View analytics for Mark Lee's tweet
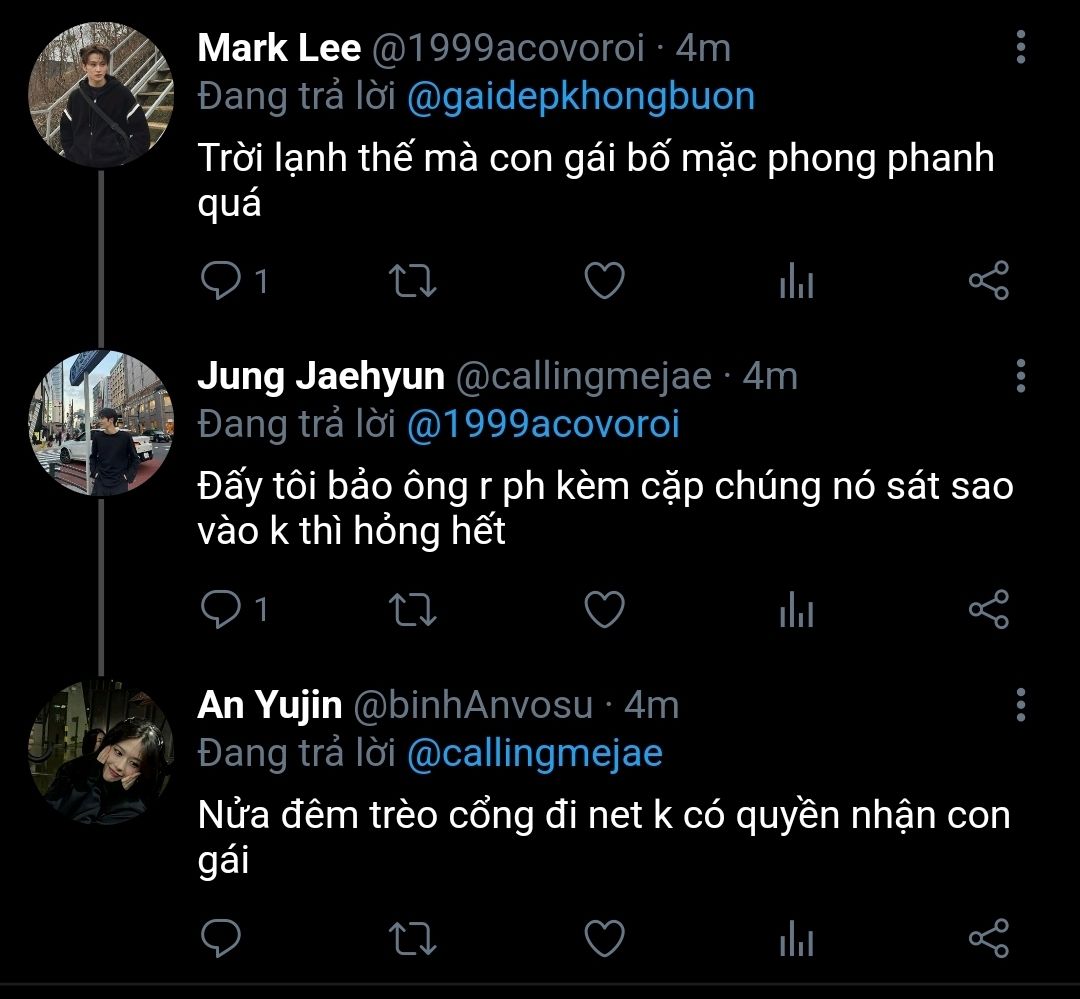 point(796,284)
